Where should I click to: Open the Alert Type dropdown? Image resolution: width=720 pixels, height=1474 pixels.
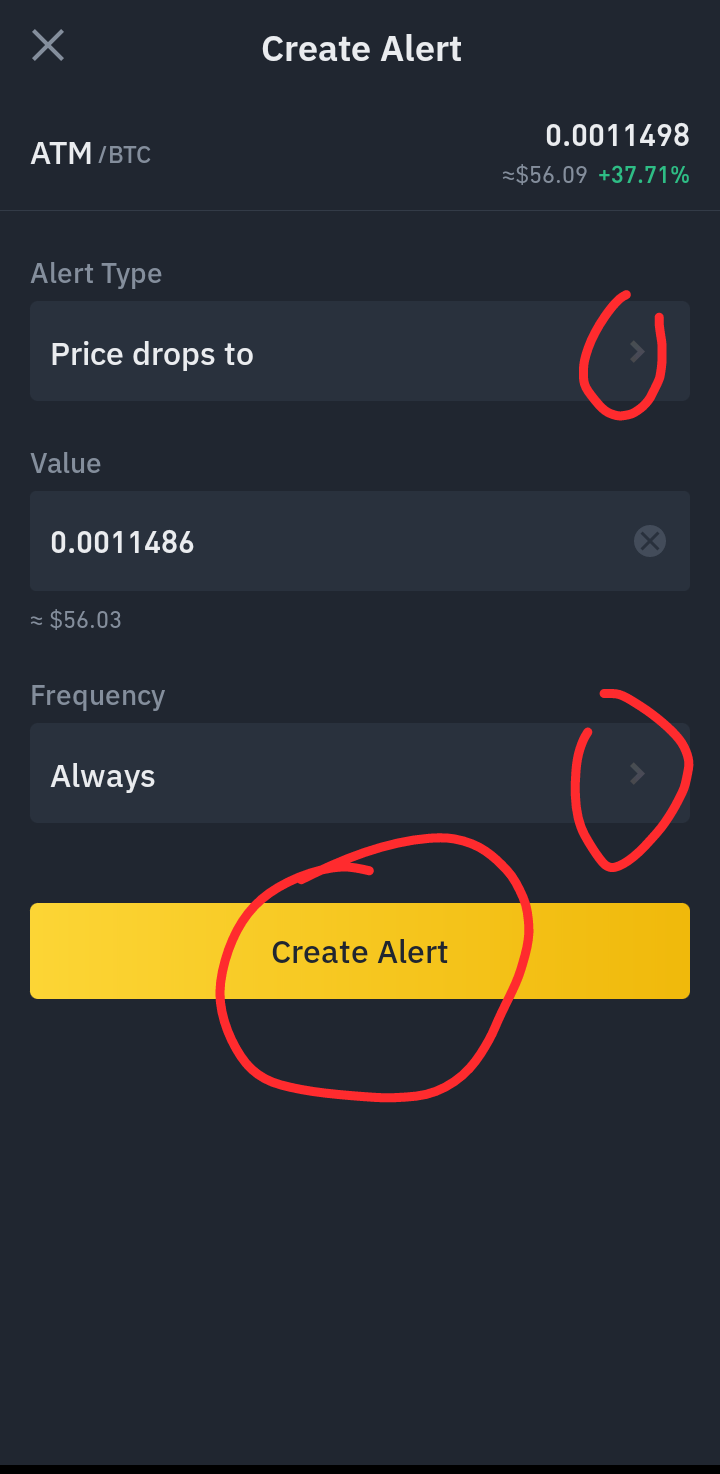click(x=360, y=351)
